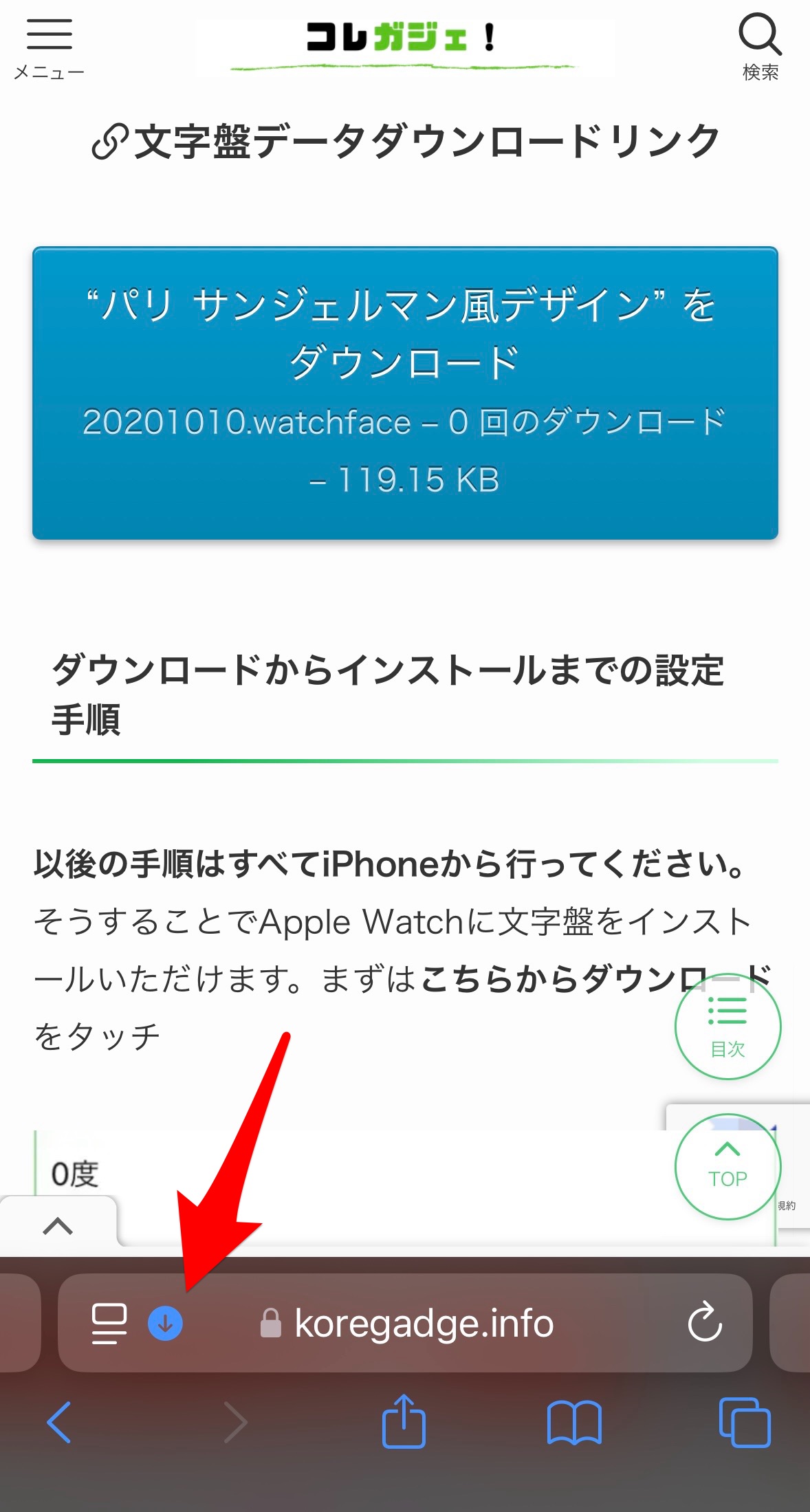Jump back to TOP of page

point(727,1166)
